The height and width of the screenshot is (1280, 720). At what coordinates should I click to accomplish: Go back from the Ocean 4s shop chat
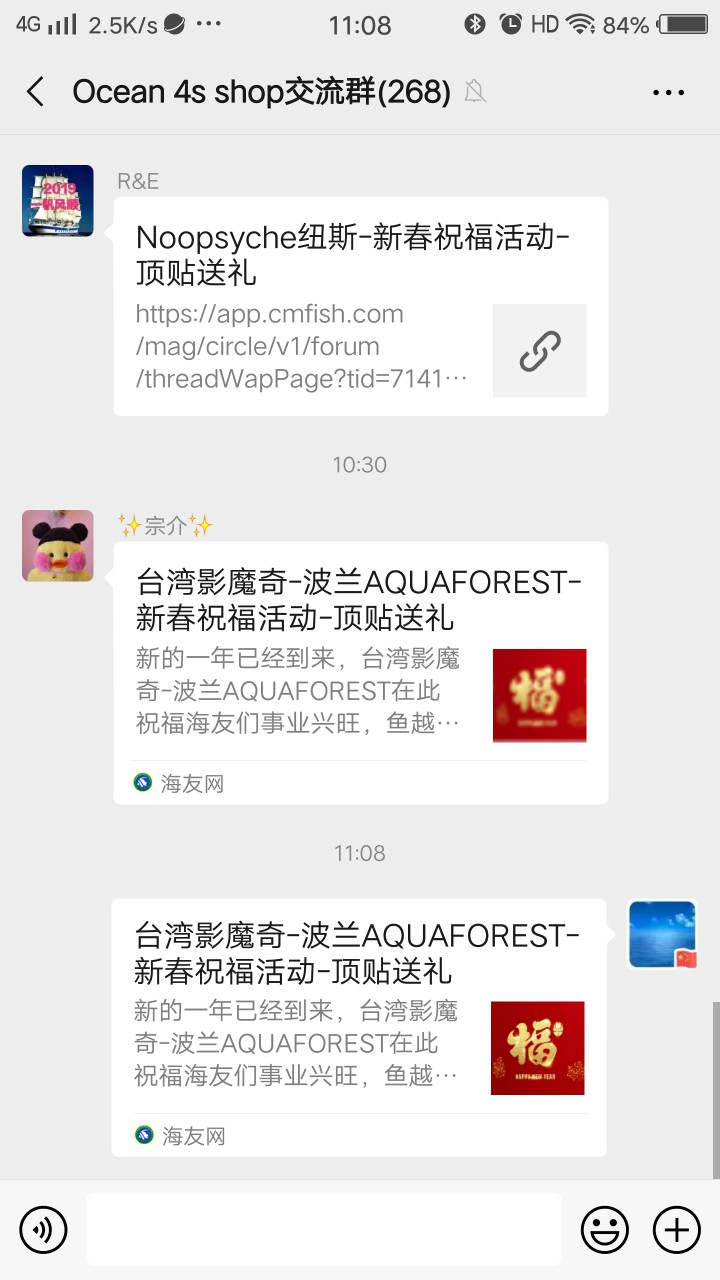coord(36,92)
